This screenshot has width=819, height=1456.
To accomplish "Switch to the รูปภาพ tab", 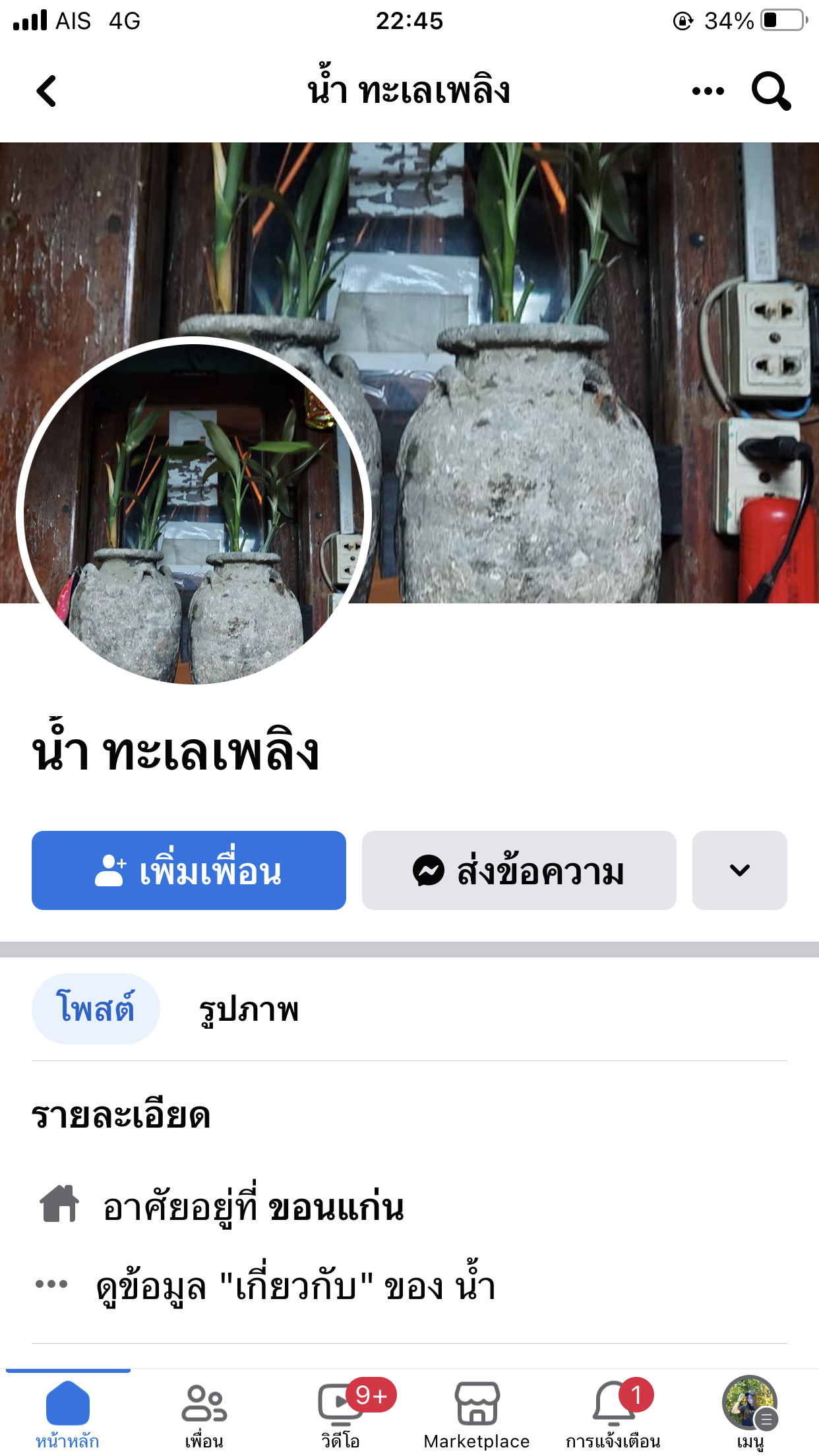I will click(x=249, y=1010).
